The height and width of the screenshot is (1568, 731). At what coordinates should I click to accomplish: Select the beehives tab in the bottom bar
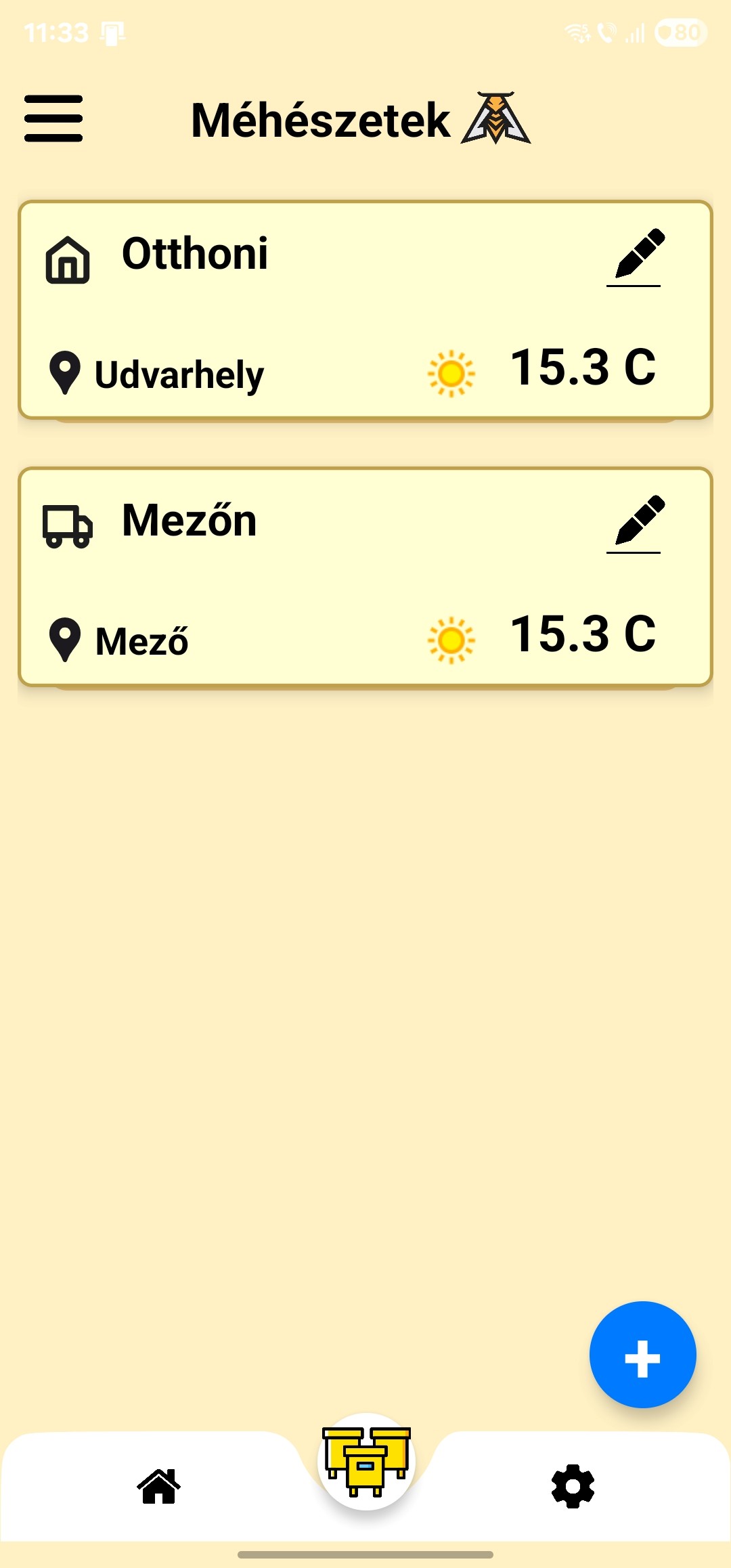[x=366, y=1461]
